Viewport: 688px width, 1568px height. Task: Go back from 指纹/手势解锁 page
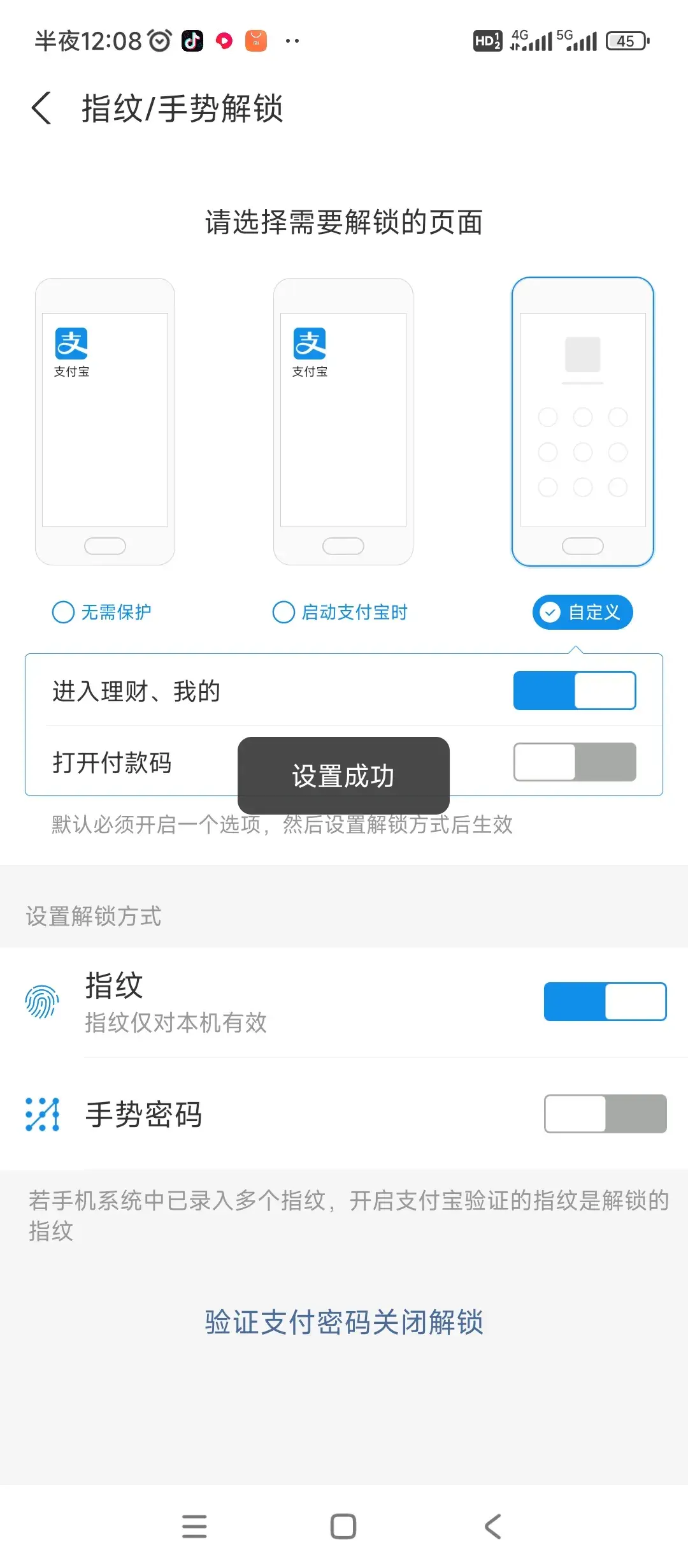click(x=42, y=108)
